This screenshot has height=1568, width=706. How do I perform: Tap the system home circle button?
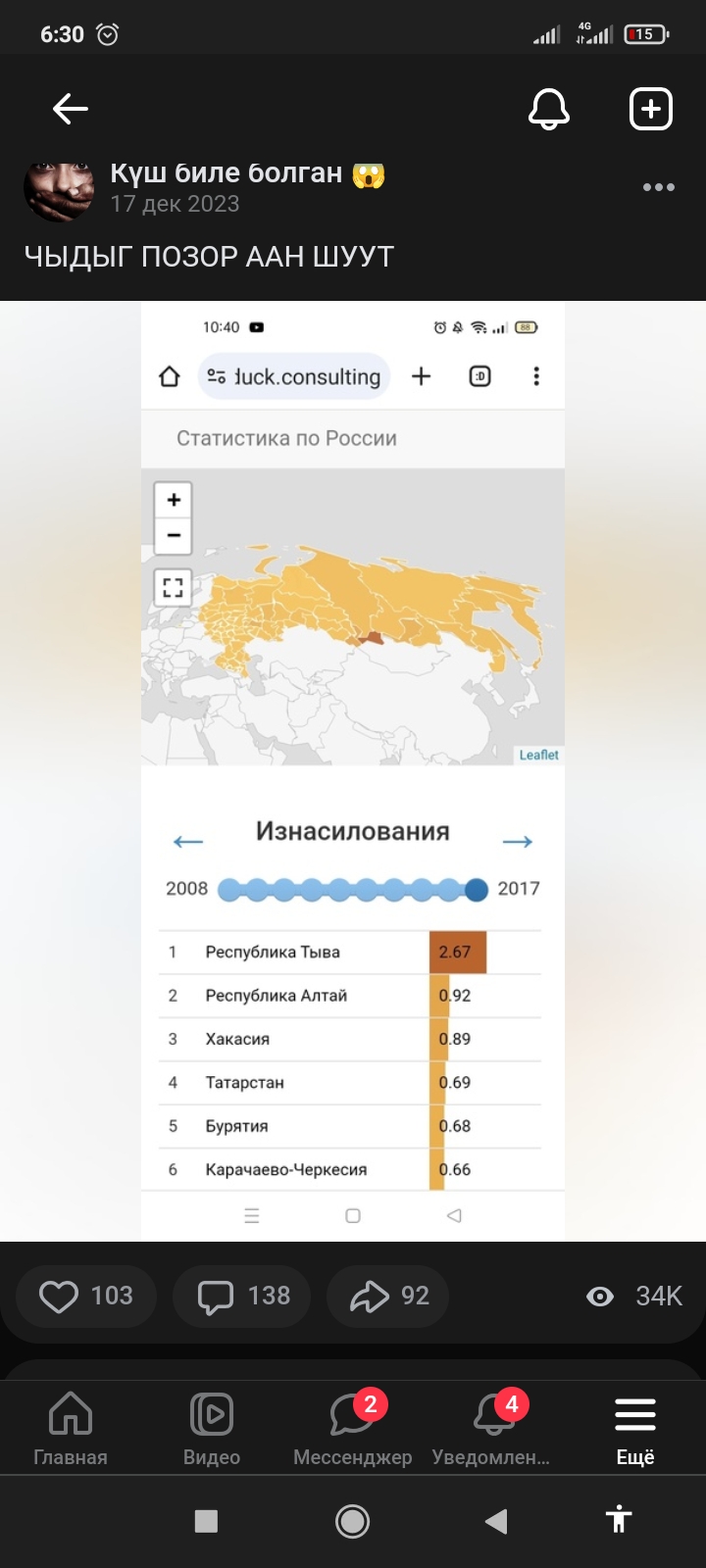pos(353,1521)
